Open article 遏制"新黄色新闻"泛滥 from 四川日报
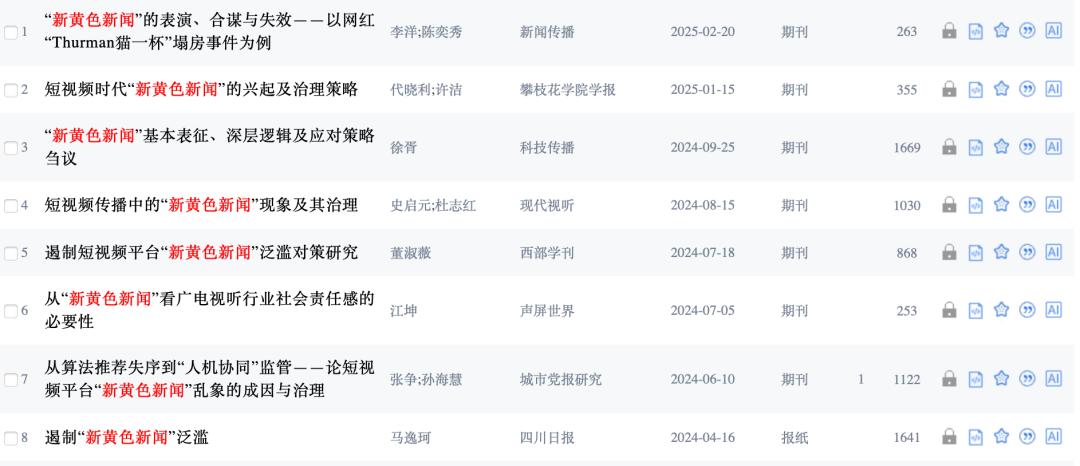The height and width of the screenshot is (466, 1080). pyautogui.click(x=127, y=436)
